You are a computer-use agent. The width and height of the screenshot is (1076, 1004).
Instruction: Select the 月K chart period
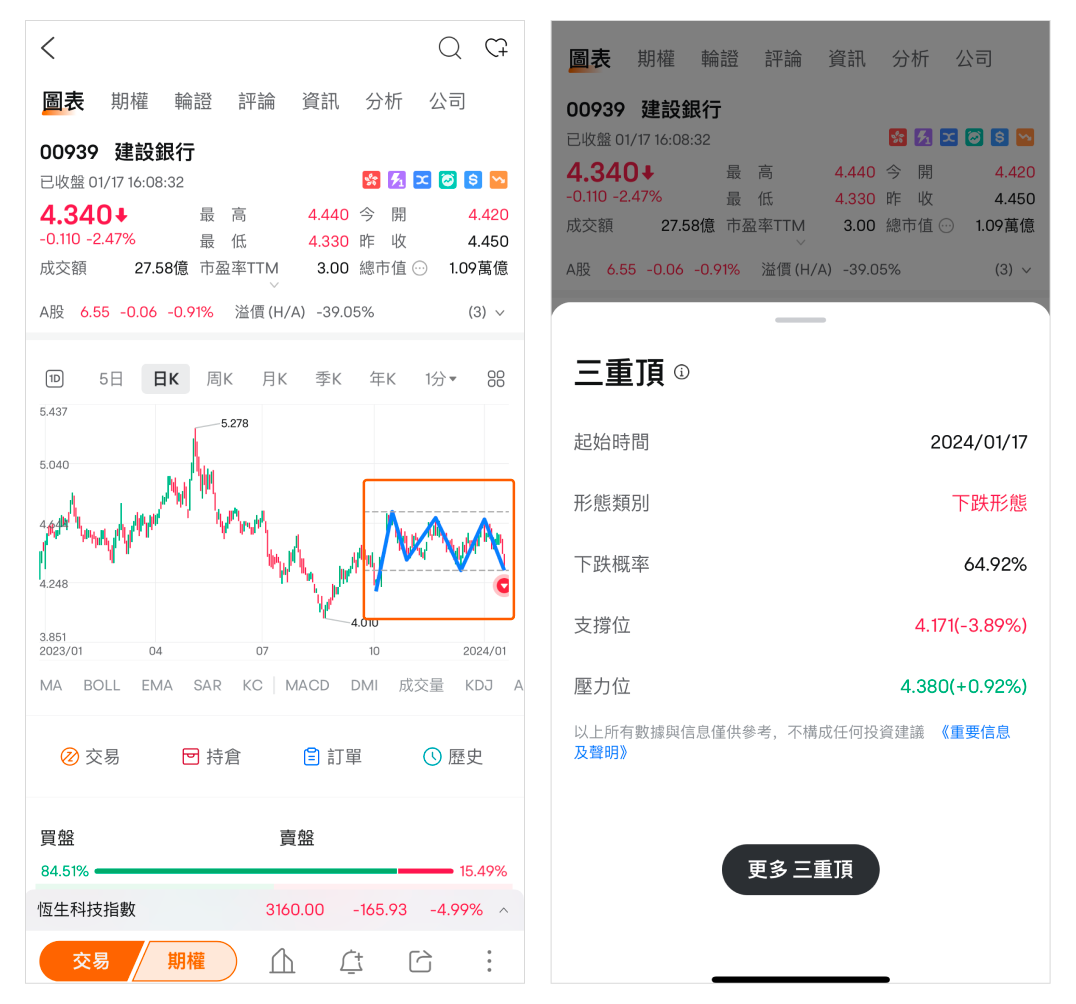(274, 379)
